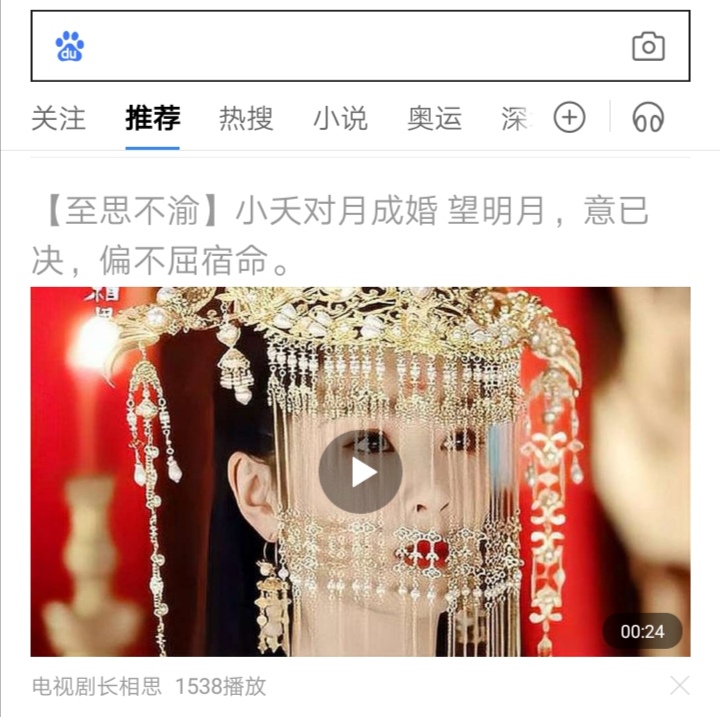Select the 推荐 tab
Viewport: 720px width, 717px height.
(x=153, y=118)
